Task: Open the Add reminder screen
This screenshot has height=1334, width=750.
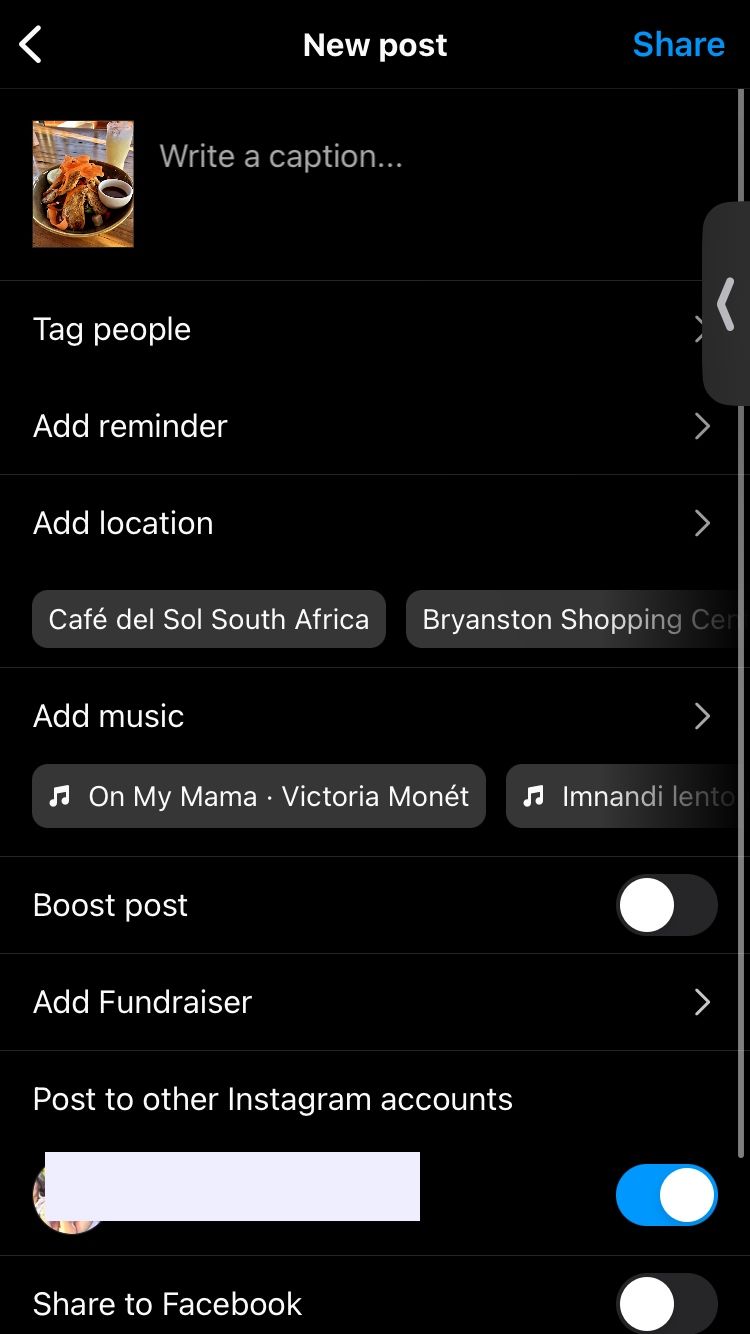Action: coord(375,426)
